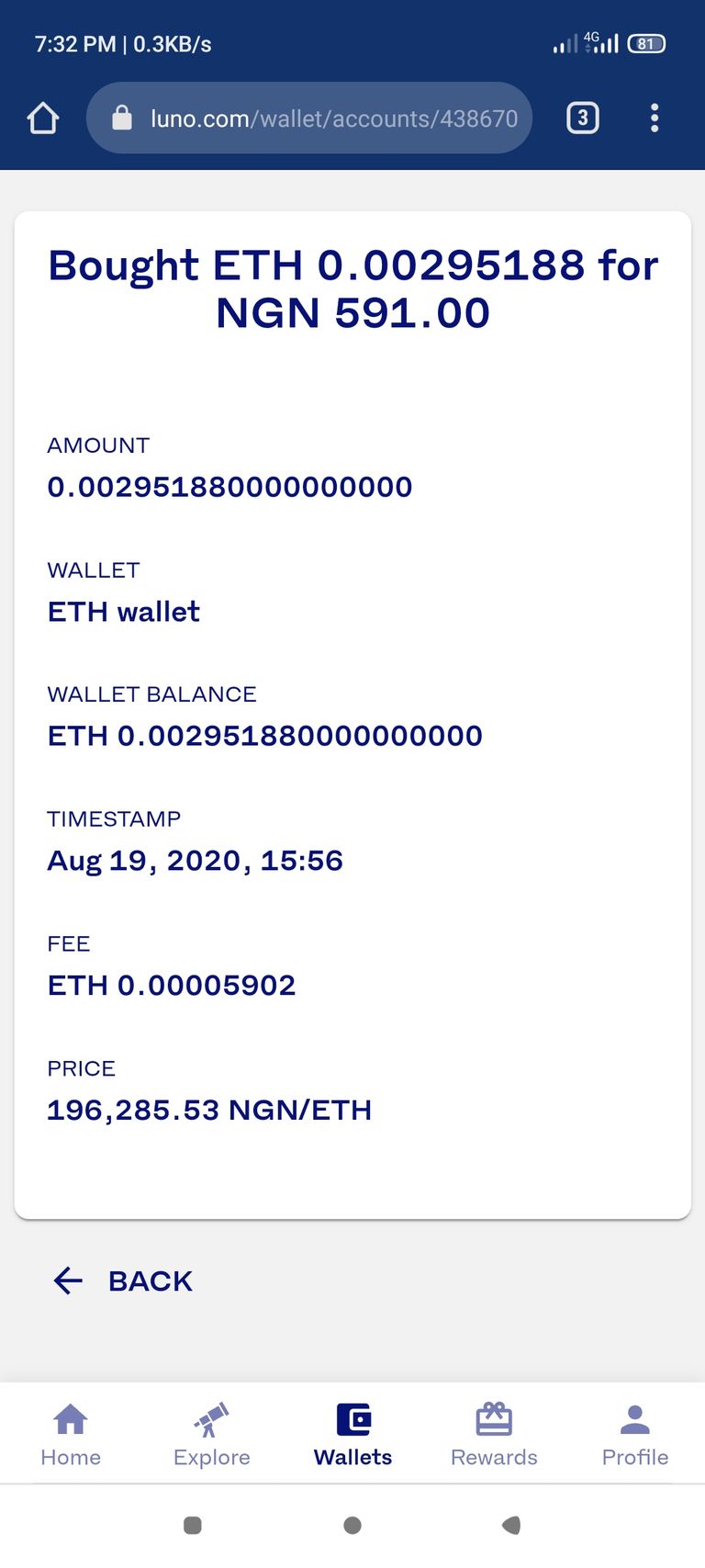Tap the browser home icon
Image resolution: width=705 pixels, height=1568 pixels.
pos(42,118)
